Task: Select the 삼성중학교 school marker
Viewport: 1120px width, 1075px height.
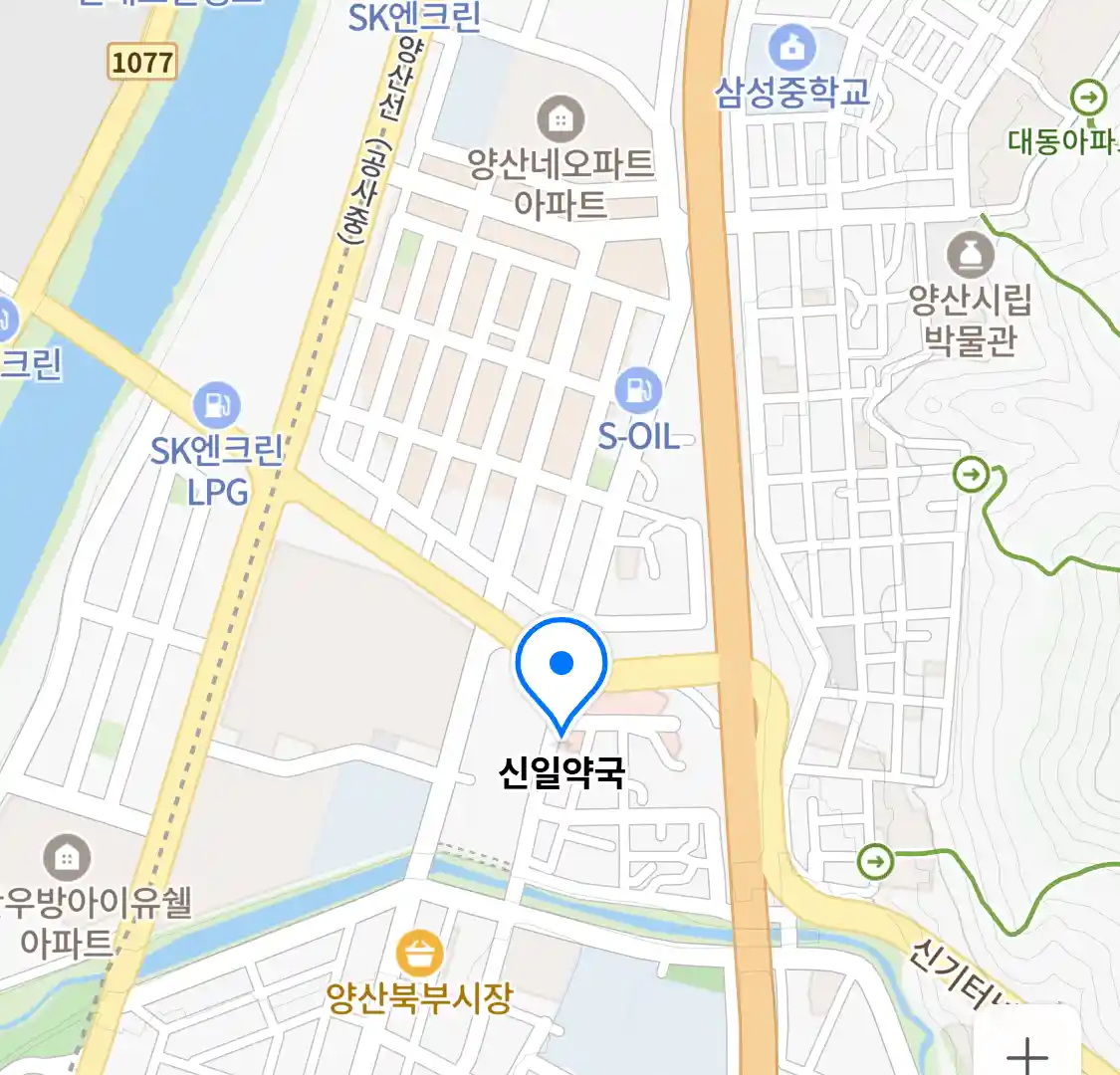Action: [x=792, y=46]
